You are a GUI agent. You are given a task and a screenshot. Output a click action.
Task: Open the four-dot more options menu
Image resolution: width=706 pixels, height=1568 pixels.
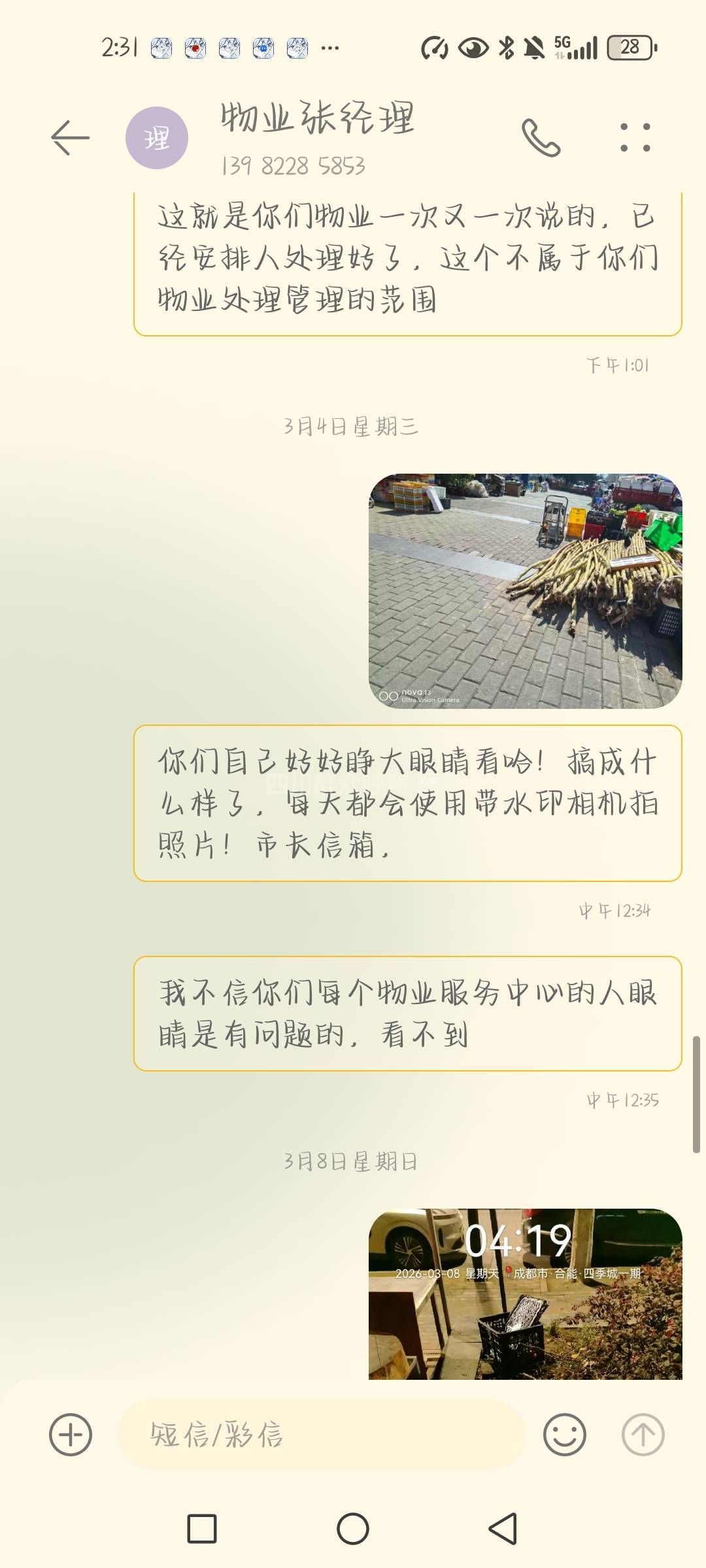point(635,138)
